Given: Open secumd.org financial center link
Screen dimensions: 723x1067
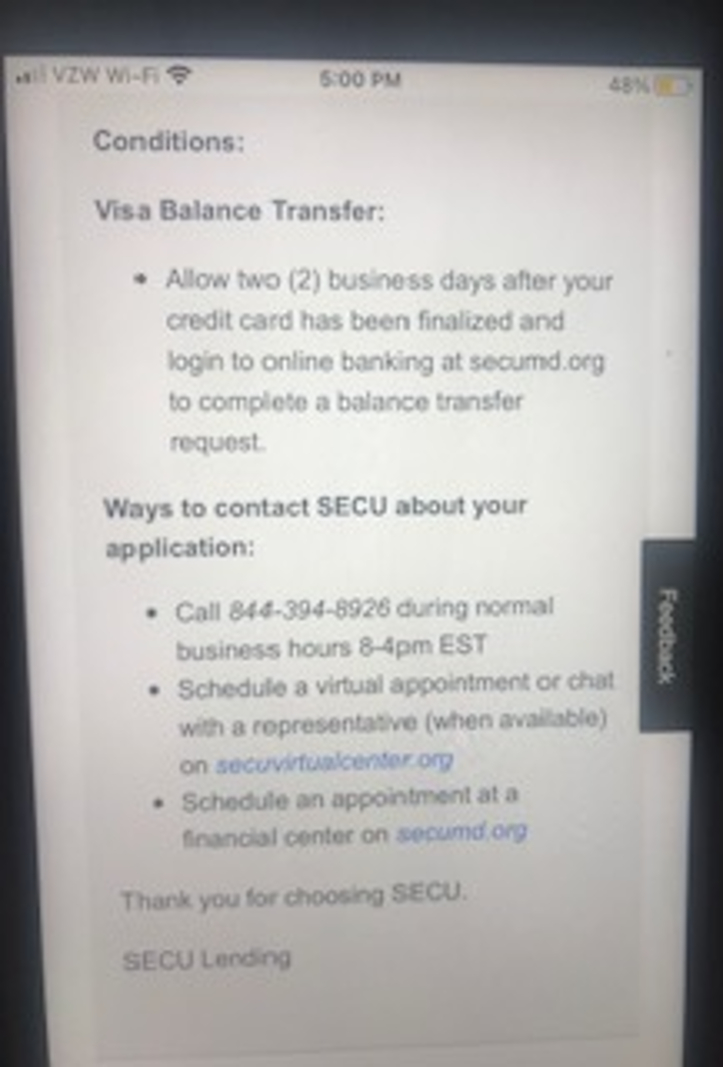Looking at the screenshot, I should [461, 833].
